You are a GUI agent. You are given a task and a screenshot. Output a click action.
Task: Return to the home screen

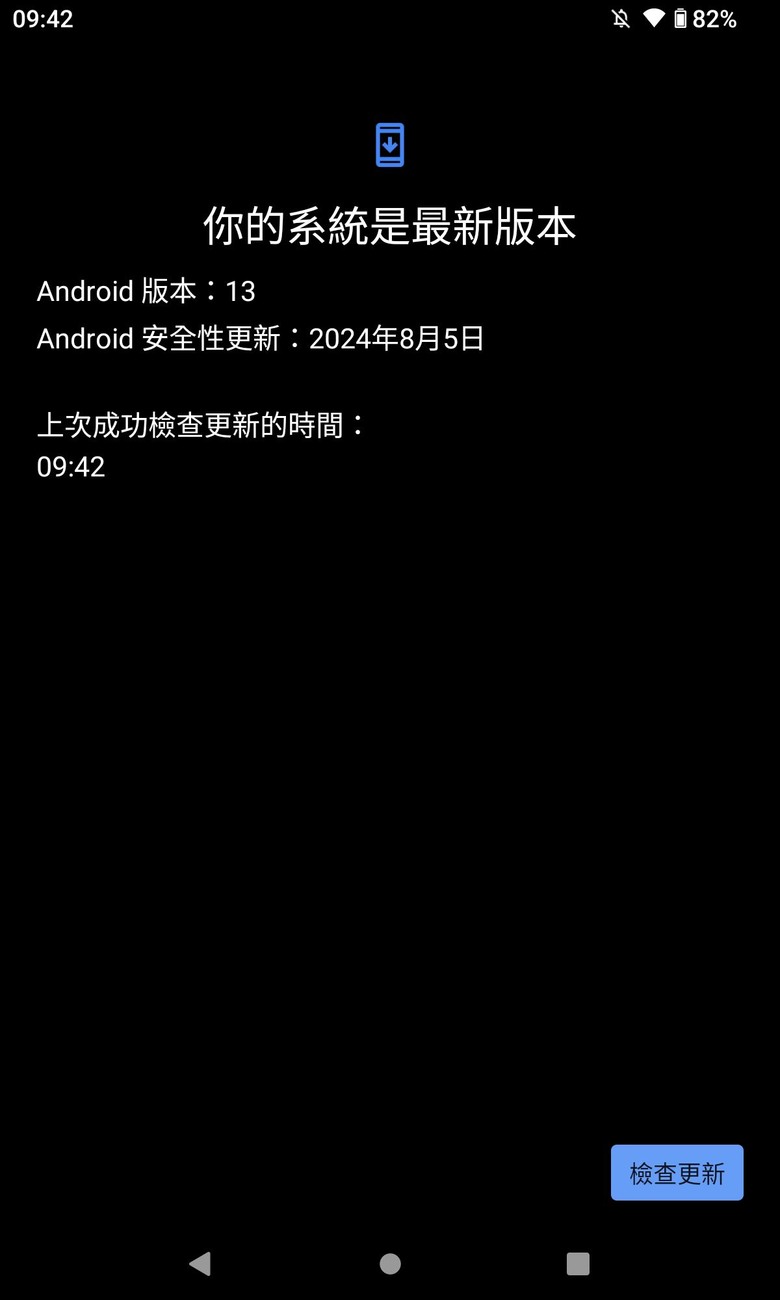(x=390, y=1264)
